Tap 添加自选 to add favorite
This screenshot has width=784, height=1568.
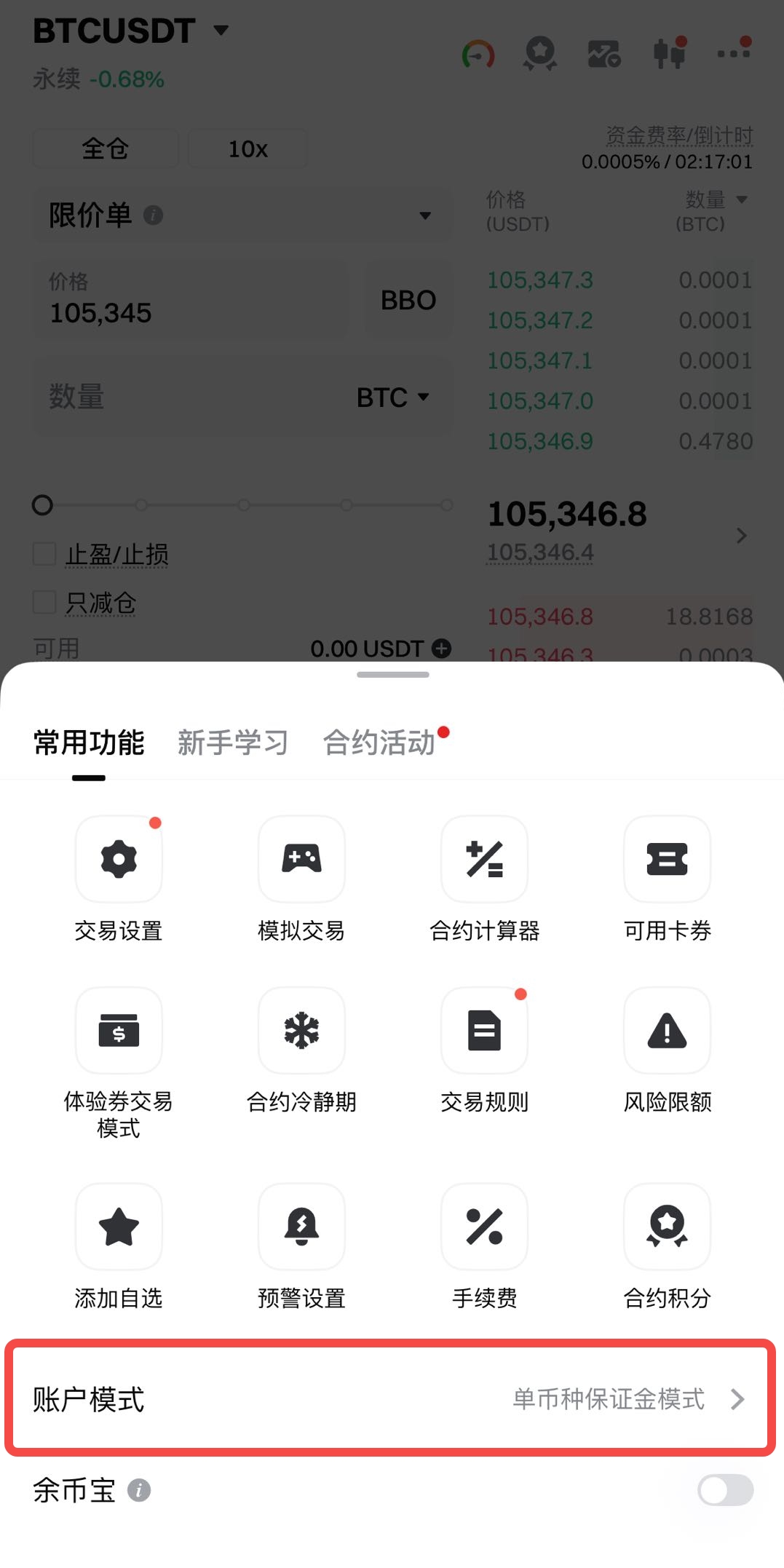119,1227
